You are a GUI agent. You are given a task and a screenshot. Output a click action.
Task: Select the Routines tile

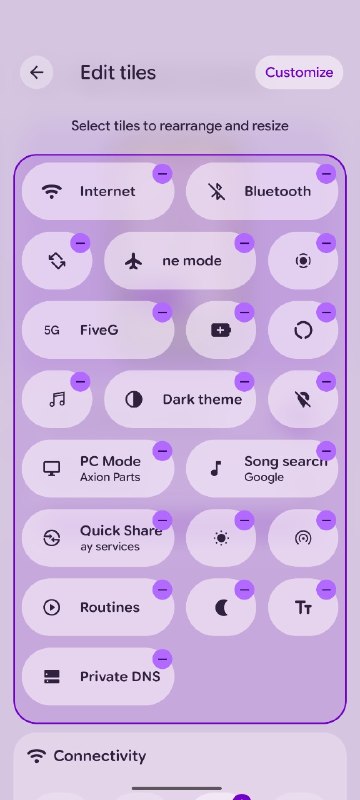coord(98,608)
